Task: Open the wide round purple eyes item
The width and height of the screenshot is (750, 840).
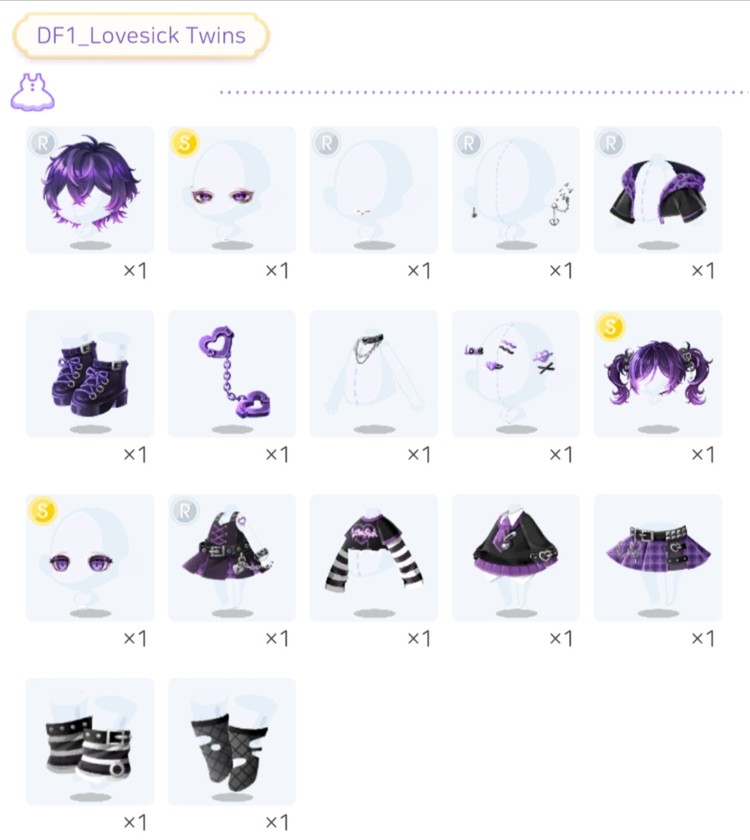Action: coord(90,557)
